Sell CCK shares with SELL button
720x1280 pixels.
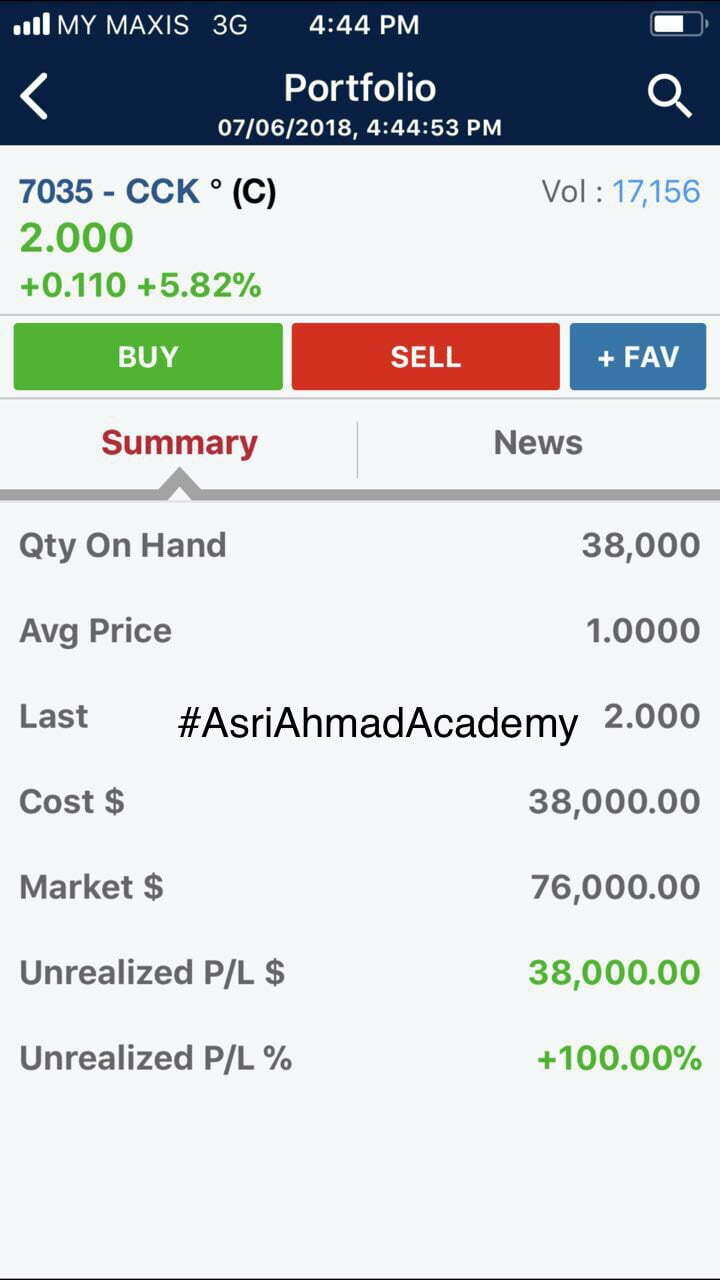click(425, 357)
